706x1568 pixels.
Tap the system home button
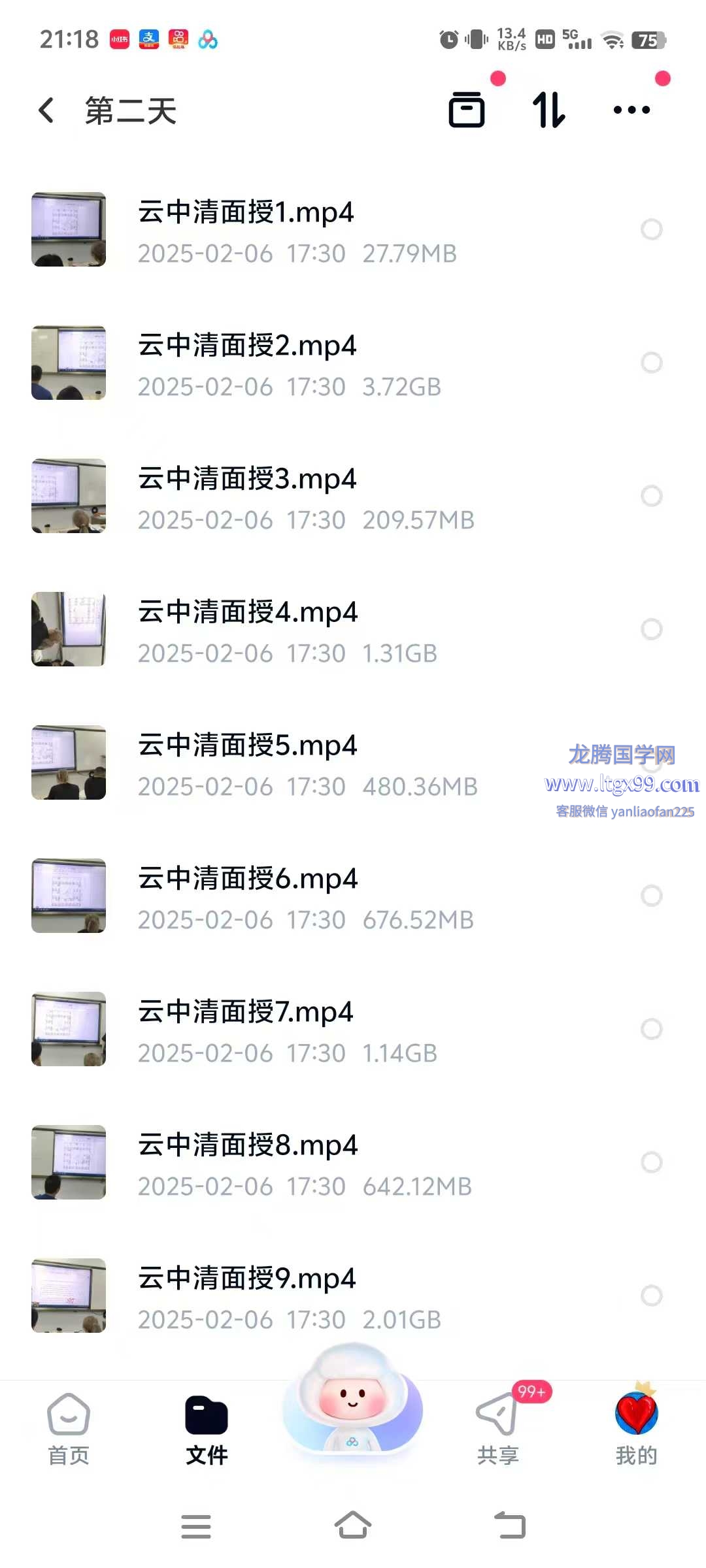point(353,1526)
